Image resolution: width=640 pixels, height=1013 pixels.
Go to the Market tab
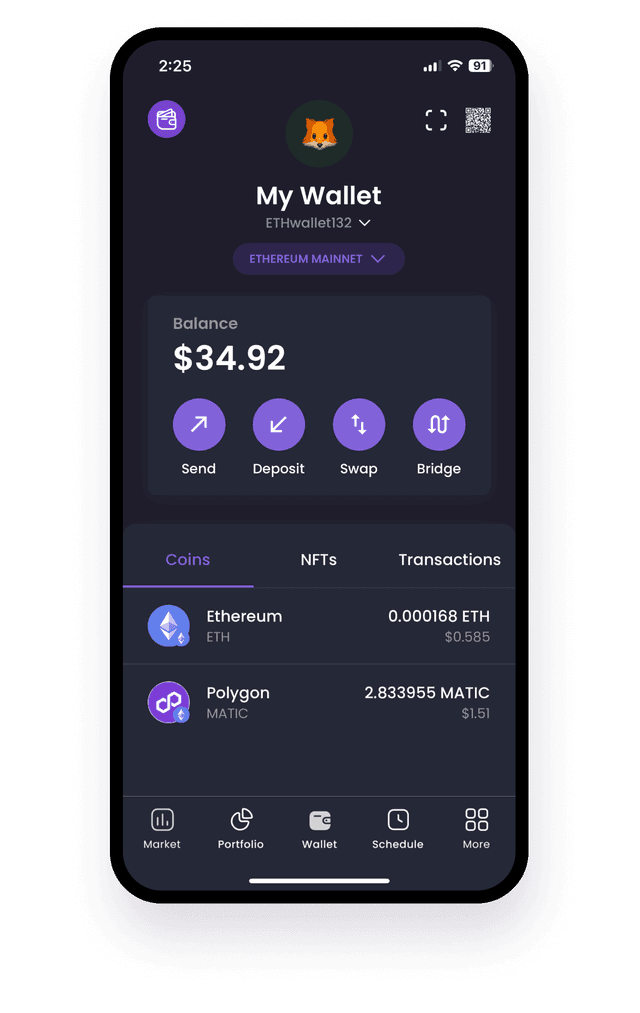[162, 829]
